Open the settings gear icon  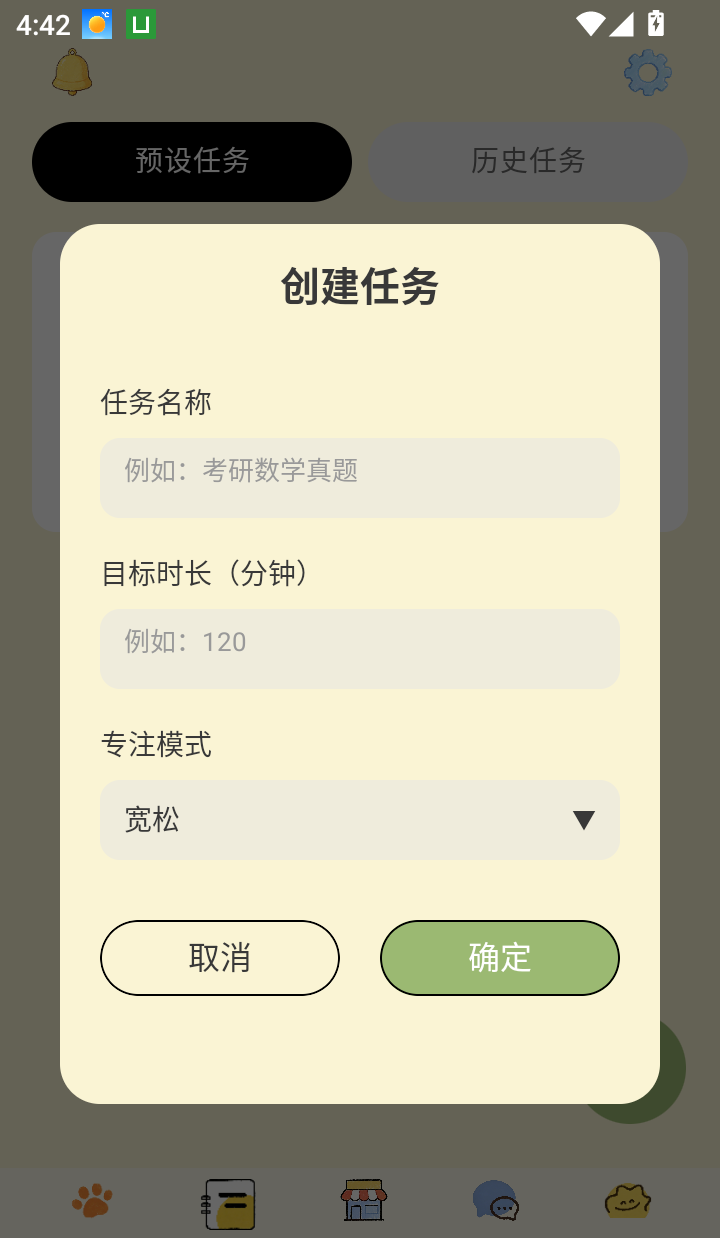(x=647, y=73)
